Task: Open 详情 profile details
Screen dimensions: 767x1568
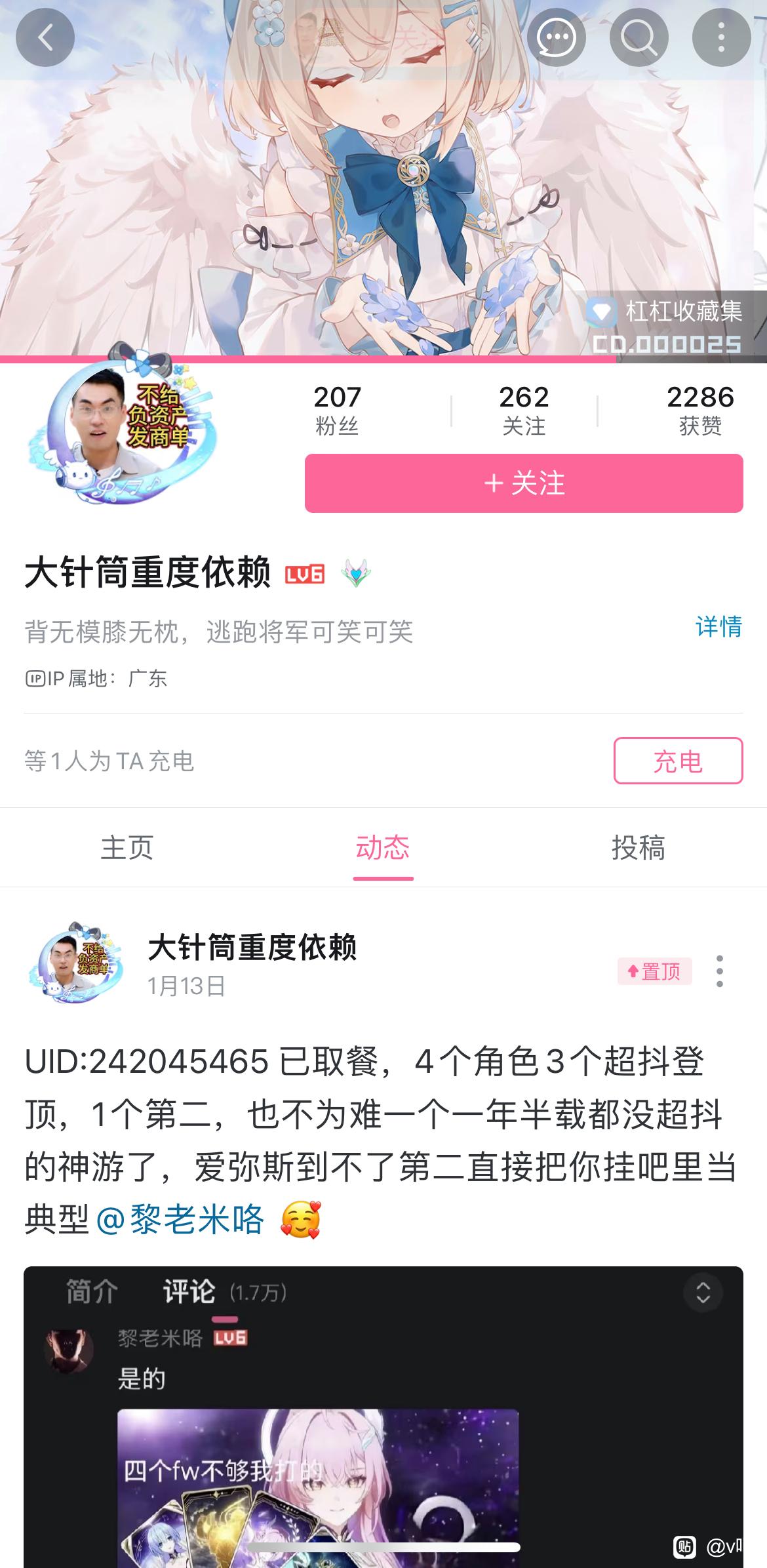Action: tap(718, 627)
